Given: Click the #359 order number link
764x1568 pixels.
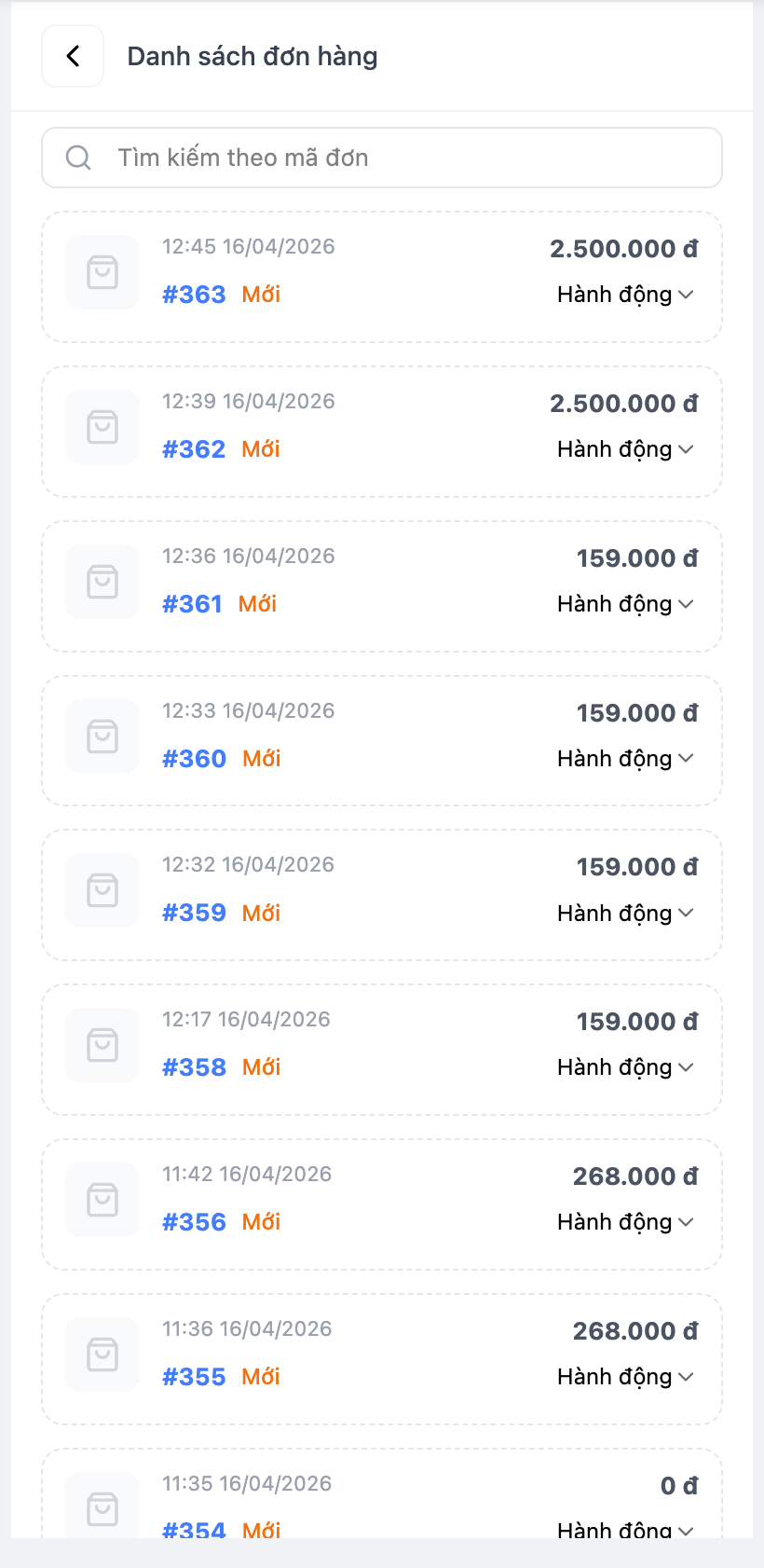Looking at the screenshot, I should point(194,913).
